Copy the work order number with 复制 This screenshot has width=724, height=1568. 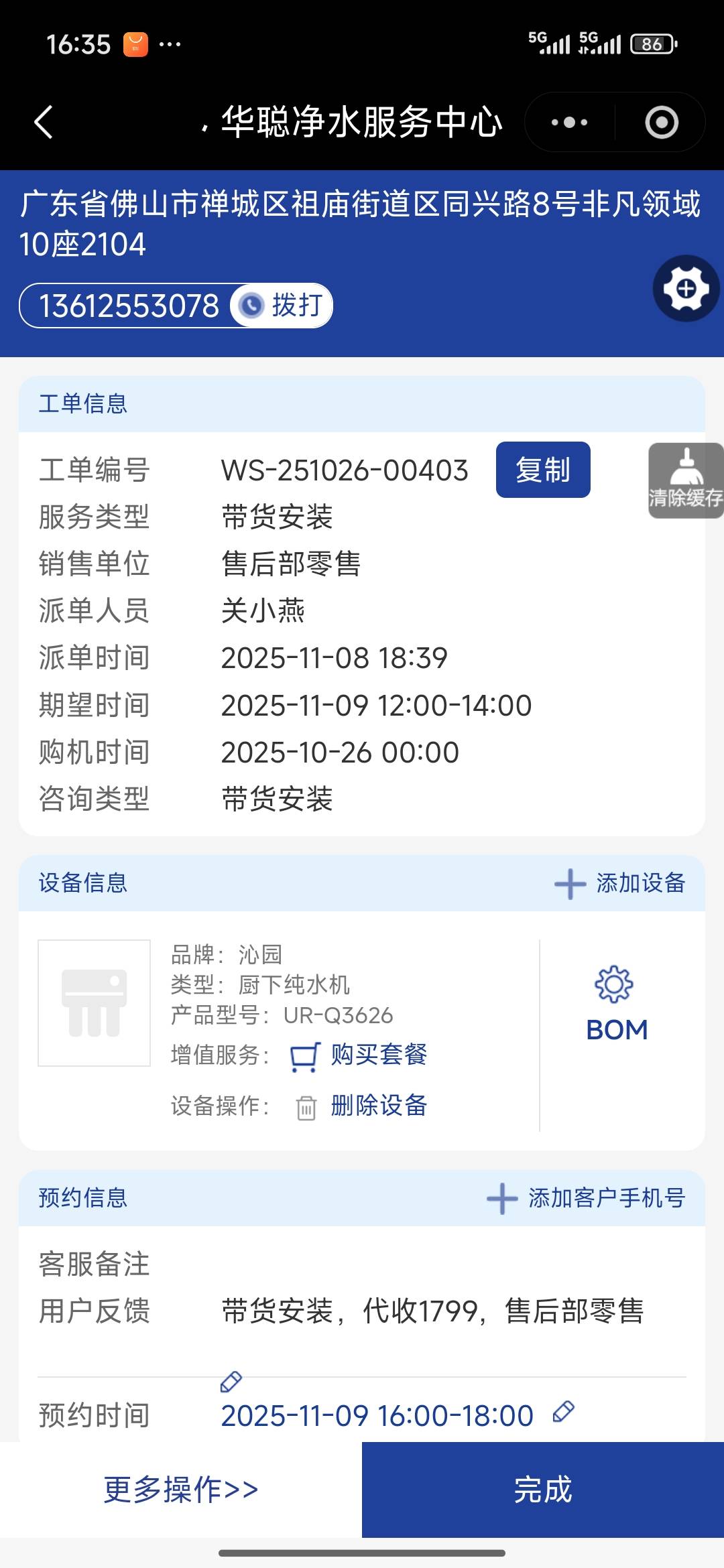coord(542,470)
